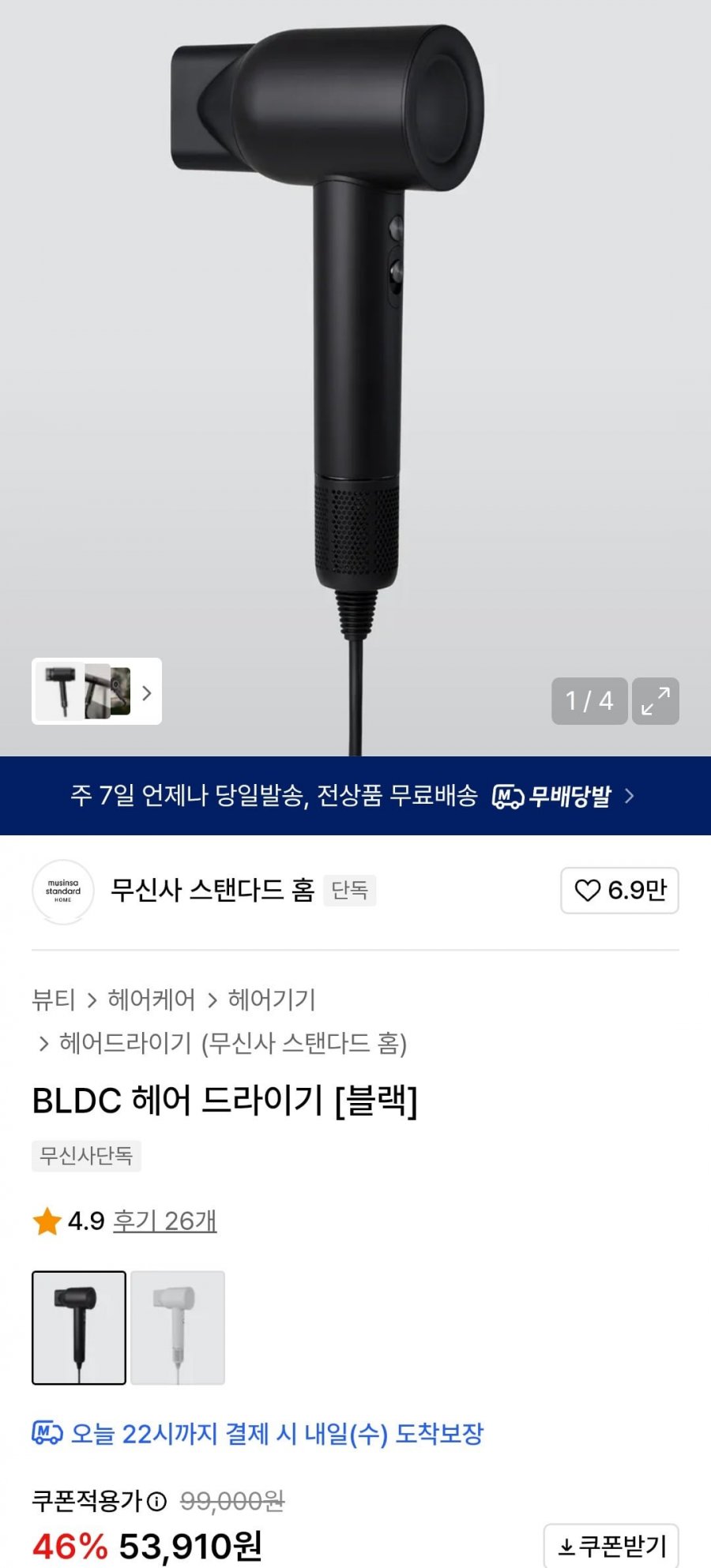This screenshot has height=1568, width=711.
Task: Open the 무배당발 free shipping banner
Action: coord(355,796)
